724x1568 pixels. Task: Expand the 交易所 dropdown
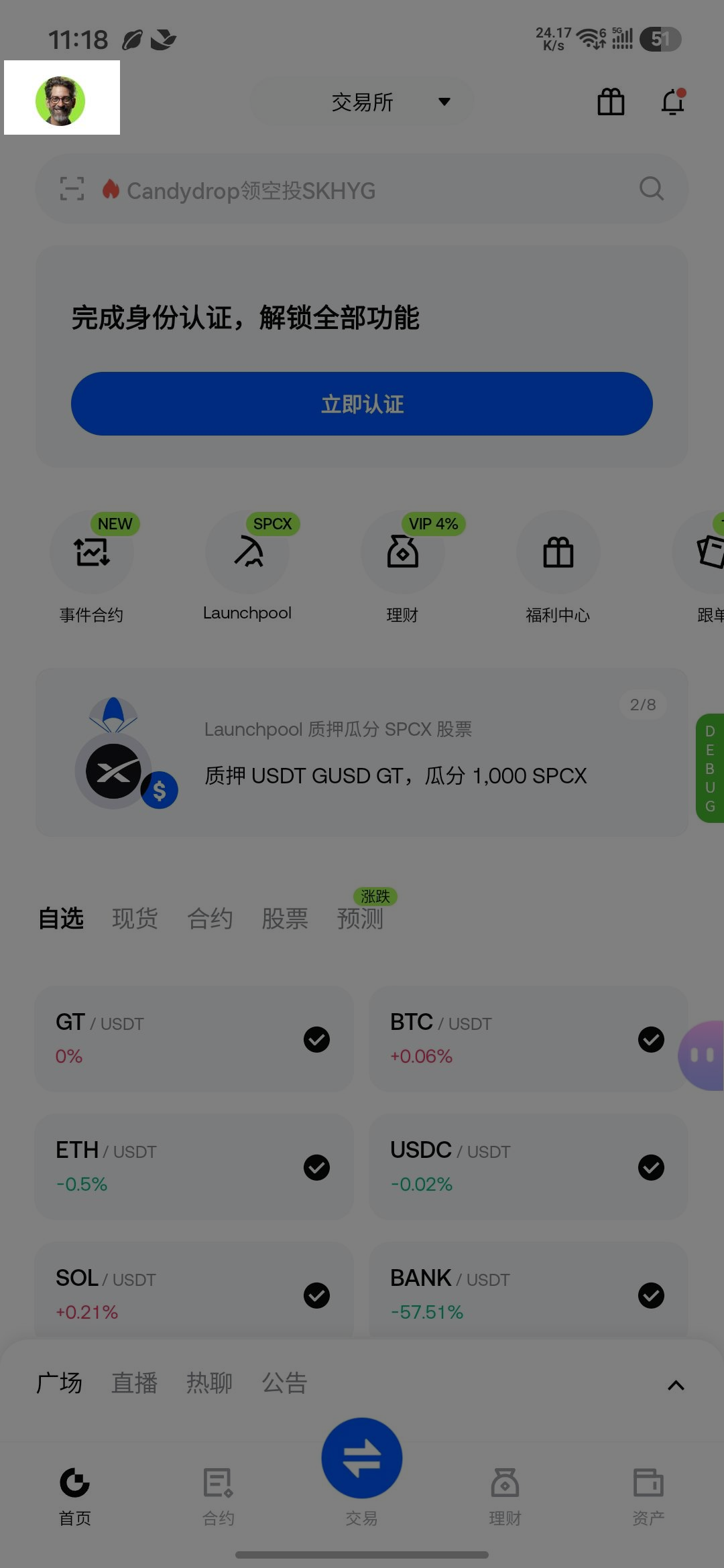(363, 102)
